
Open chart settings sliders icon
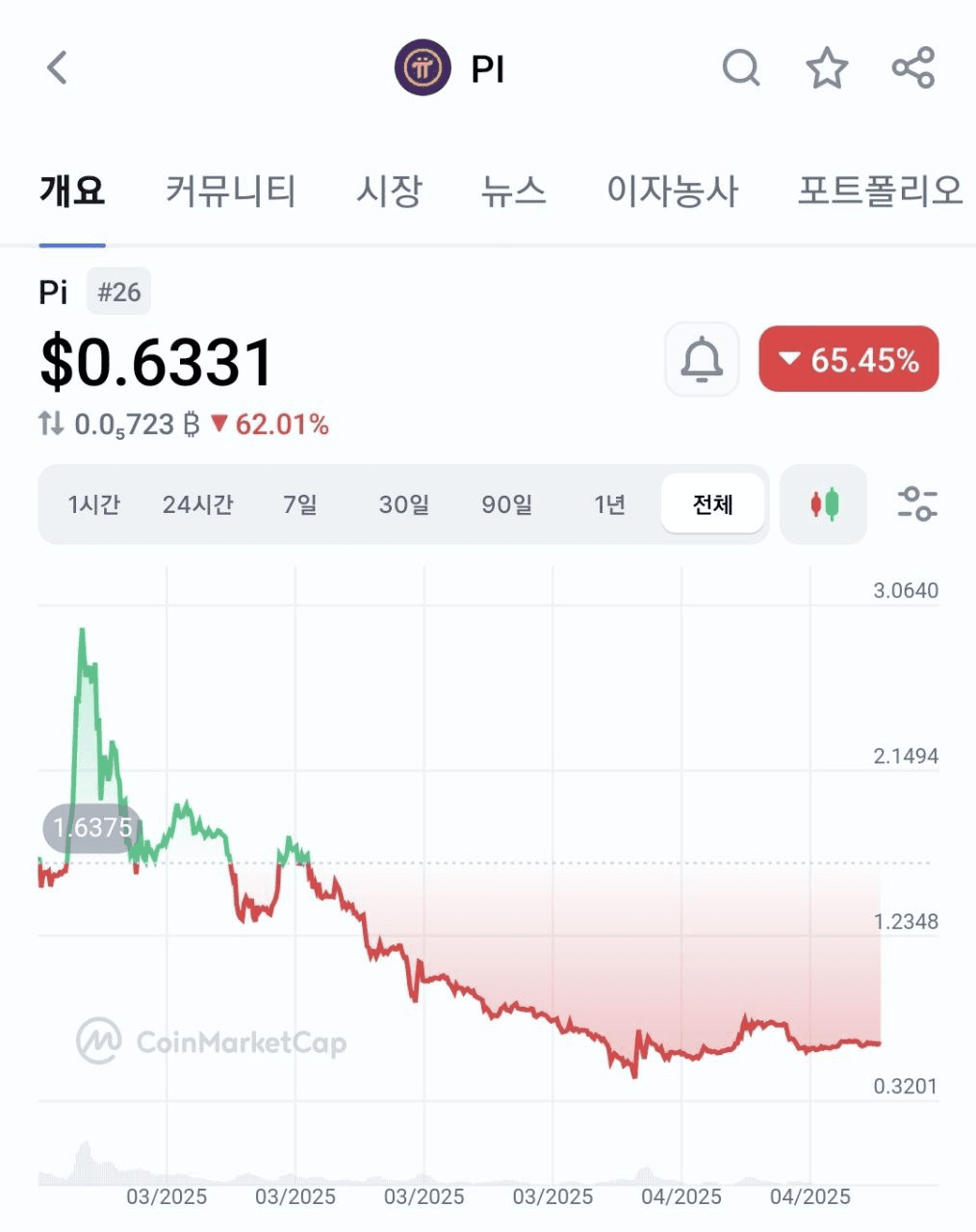916,504
